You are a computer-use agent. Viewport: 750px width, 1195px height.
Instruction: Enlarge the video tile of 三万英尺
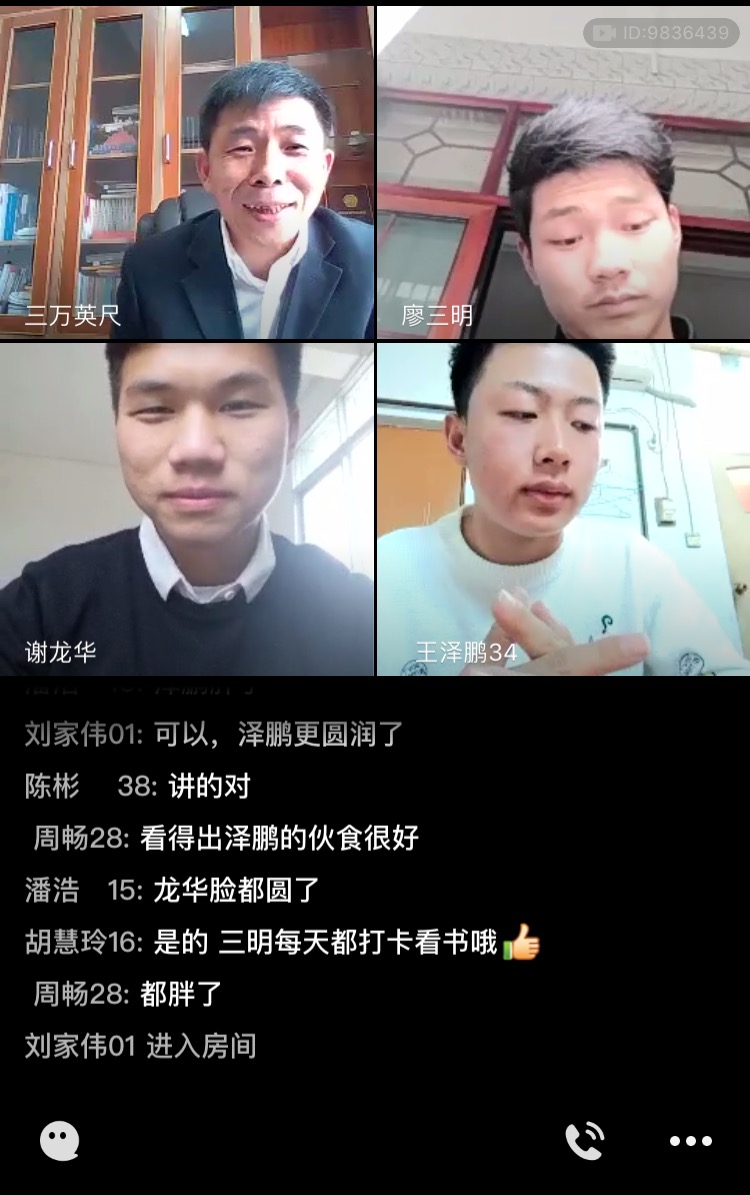187,170
